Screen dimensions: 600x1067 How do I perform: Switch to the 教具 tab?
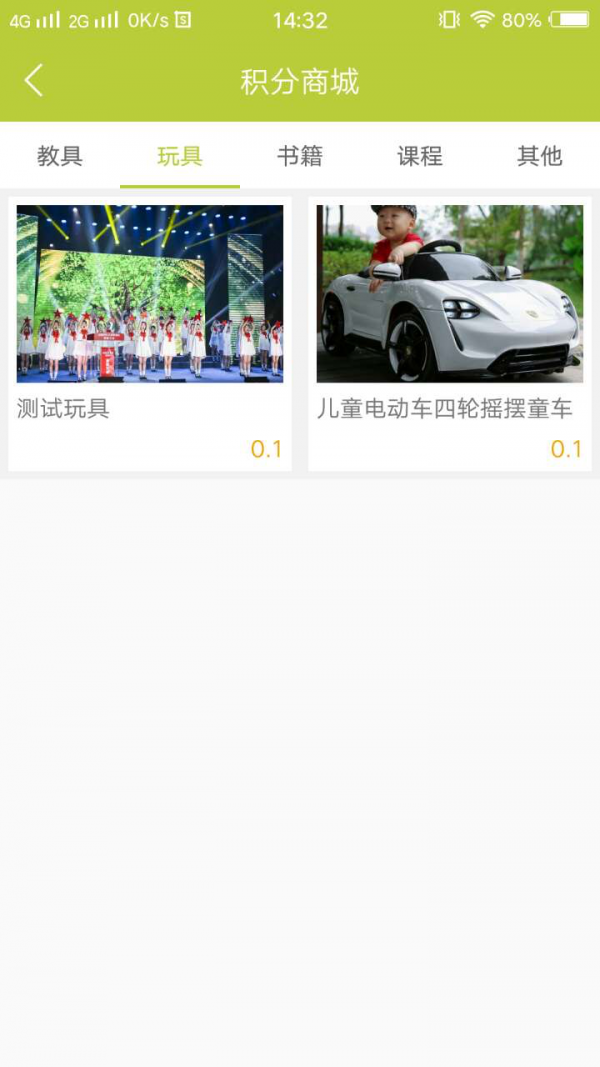pyautogui.click(x=60, y=156)
